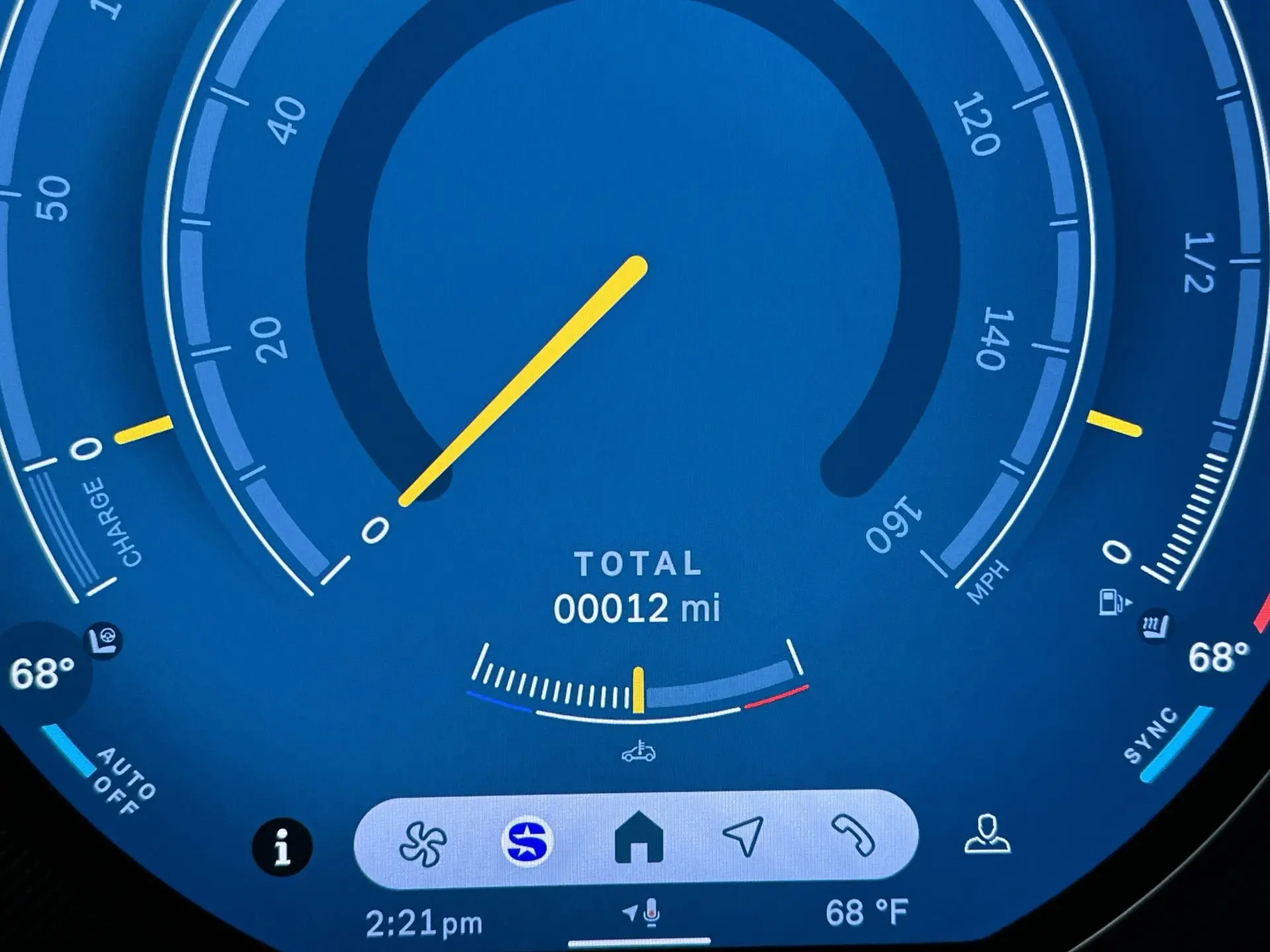
Task: Open the navigation arrow shortcut
Action: 743,836
